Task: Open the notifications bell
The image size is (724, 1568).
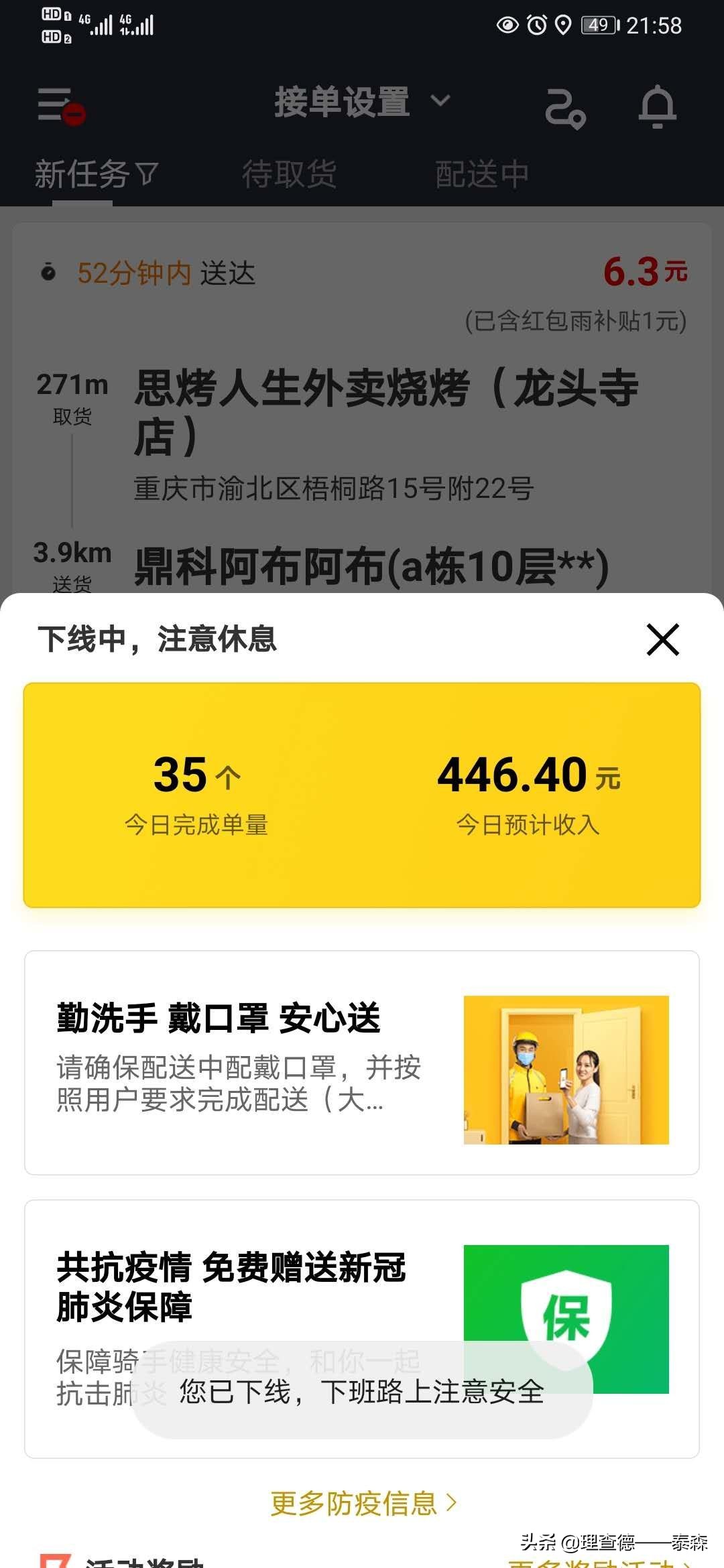Action: 657,107
